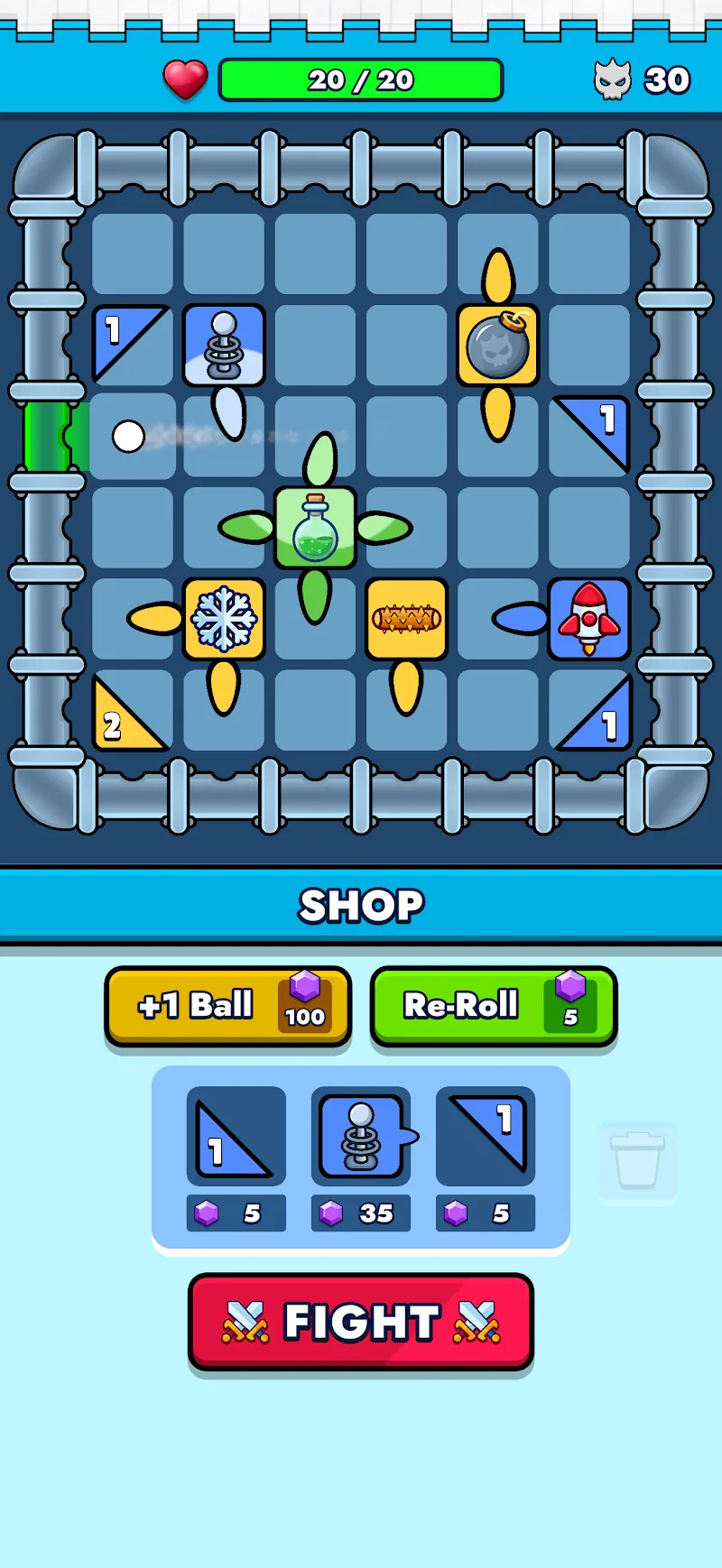The image size is (722, 1568).
Task: Tap Re-Roll to refresh the shop
Action: (493, 1004)
